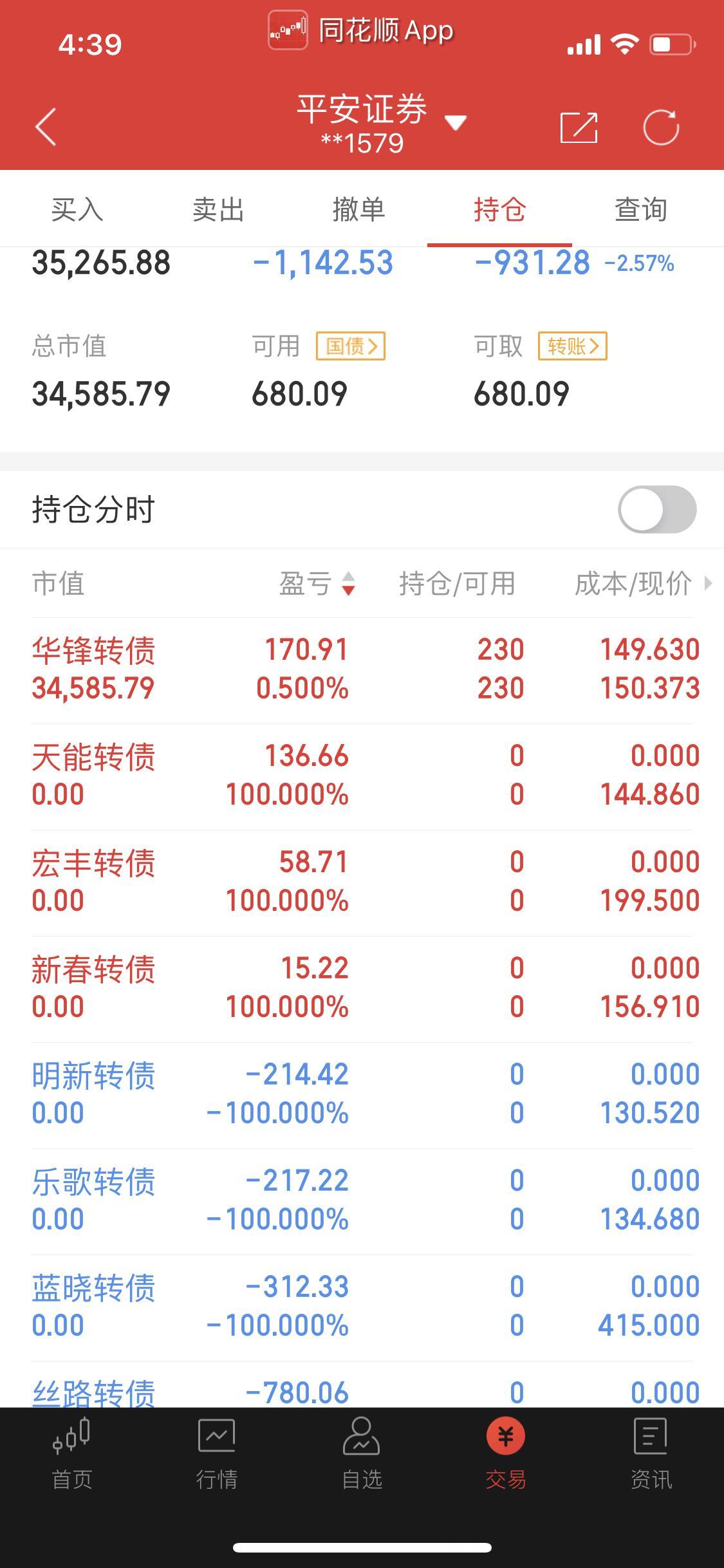
Task: Switch to the 卖出 tab
Action: (x=218, y=210)
